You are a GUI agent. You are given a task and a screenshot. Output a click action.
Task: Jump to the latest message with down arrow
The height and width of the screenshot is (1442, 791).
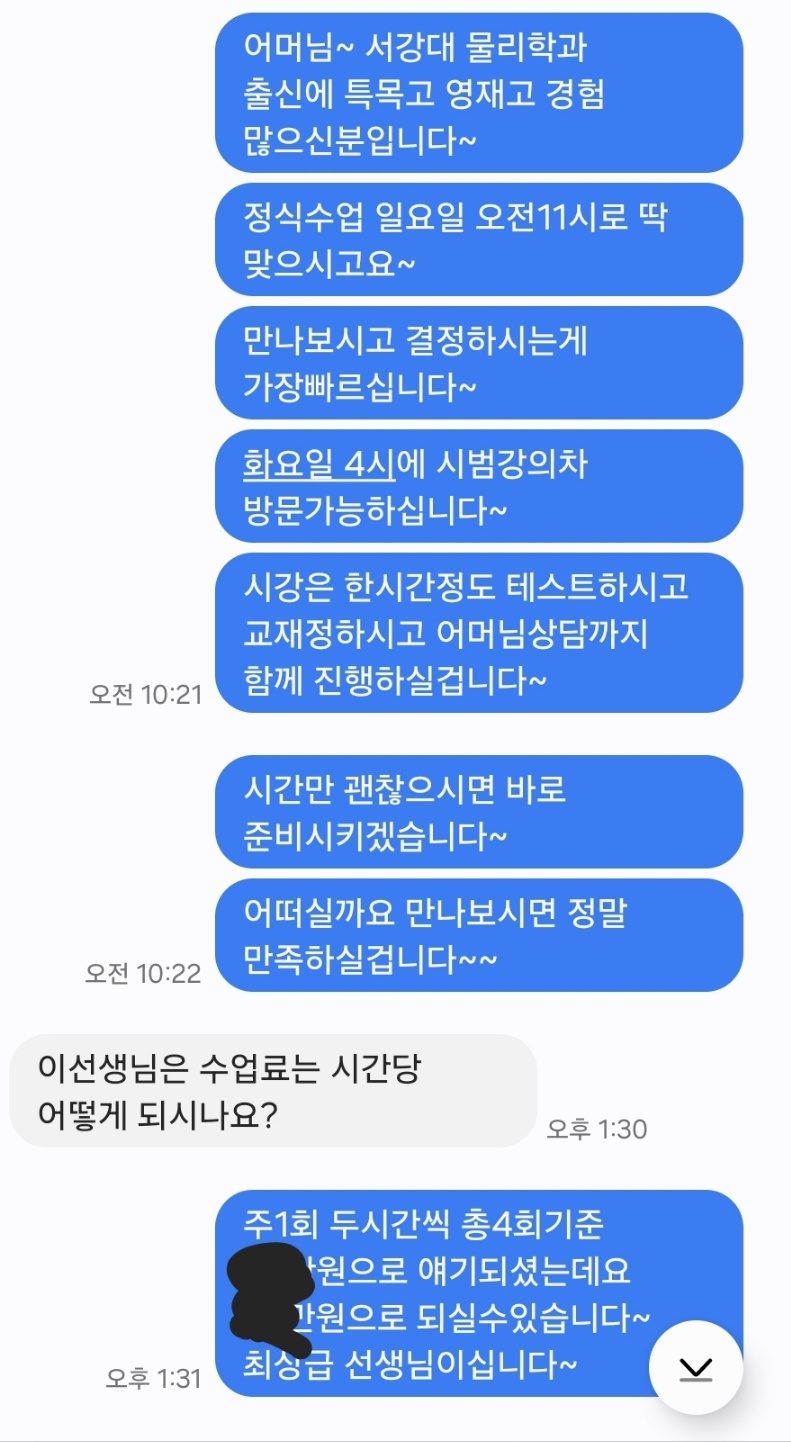(x=695, y=1367)
